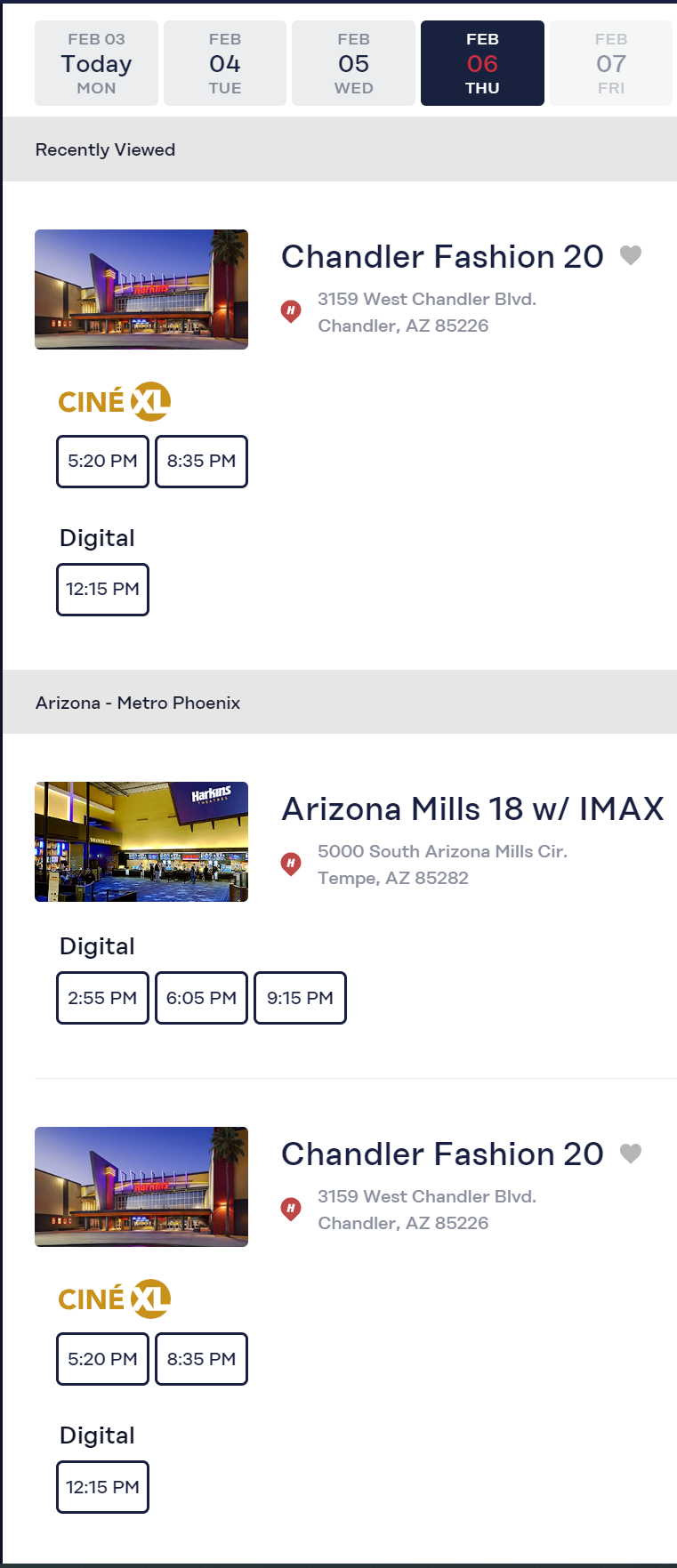Select 8:35 PM Ciné XL under Metro Phoenix
Viewport: 677px width, 1568px height.
(201, 1359)
